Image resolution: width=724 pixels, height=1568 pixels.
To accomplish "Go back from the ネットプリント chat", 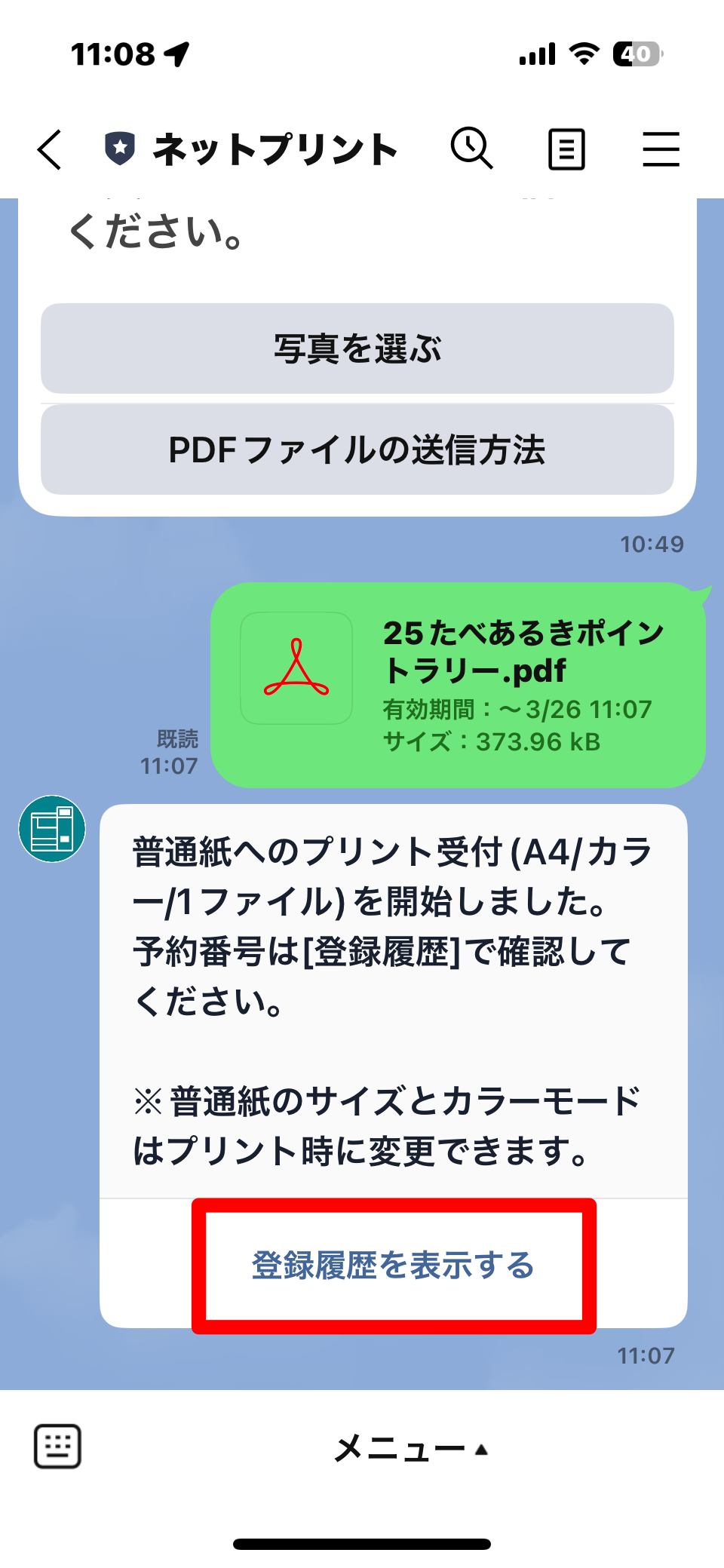I will pyautogui.click(x=50, y=149).
